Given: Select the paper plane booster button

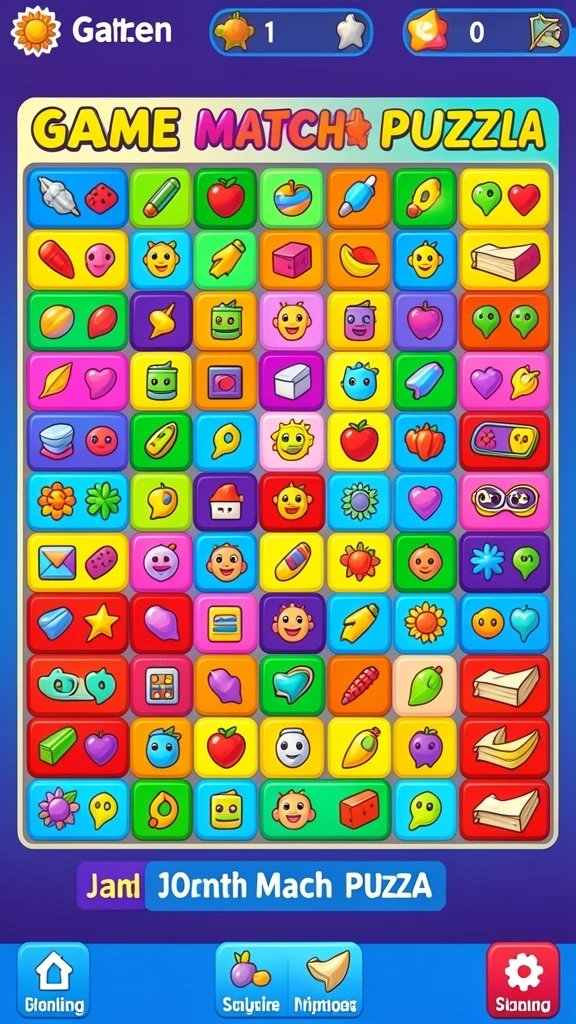Looking at the screenshot, I should 326,980.
